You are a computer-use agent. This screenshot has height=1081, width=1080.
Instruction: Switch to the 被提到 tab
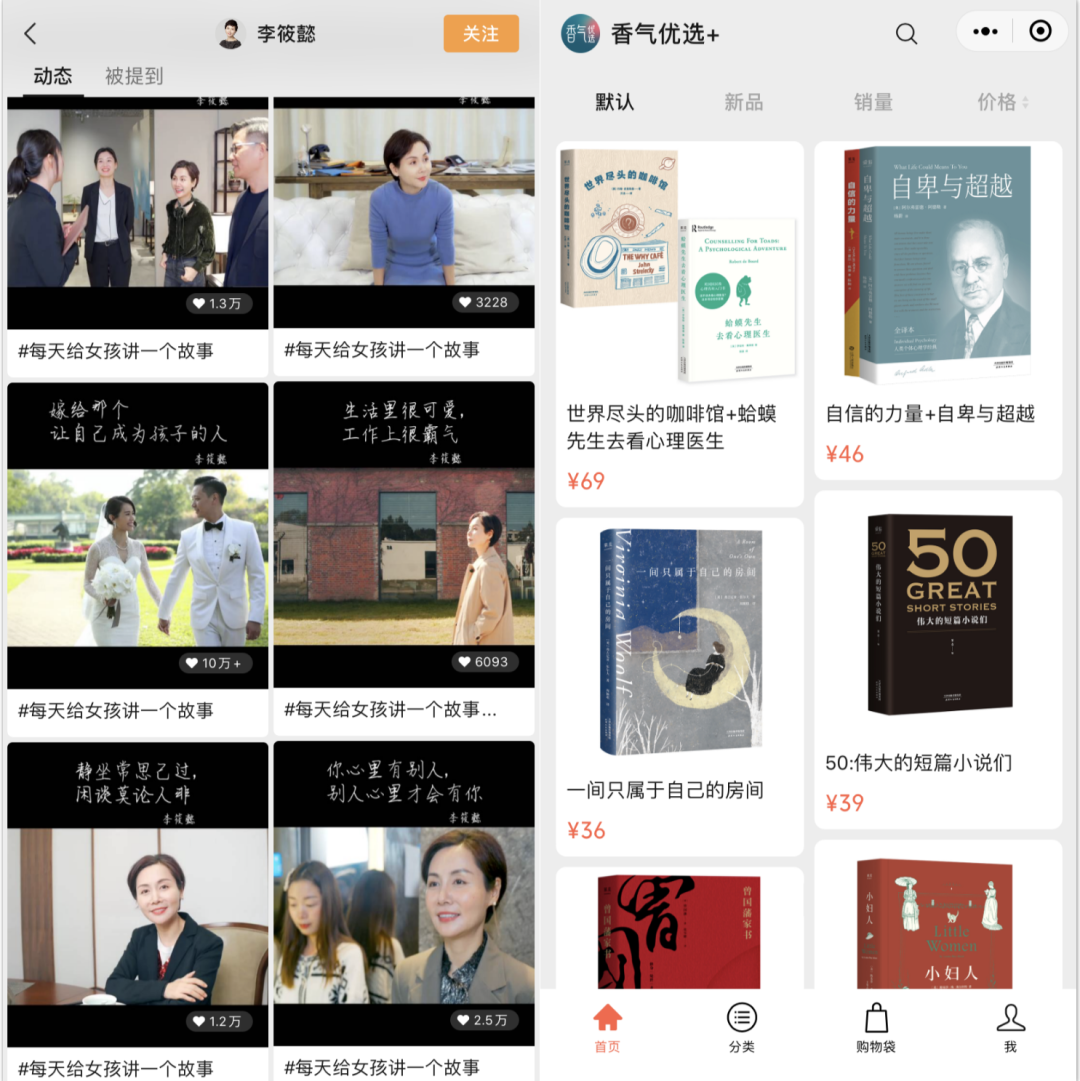(x=134, y=76)
